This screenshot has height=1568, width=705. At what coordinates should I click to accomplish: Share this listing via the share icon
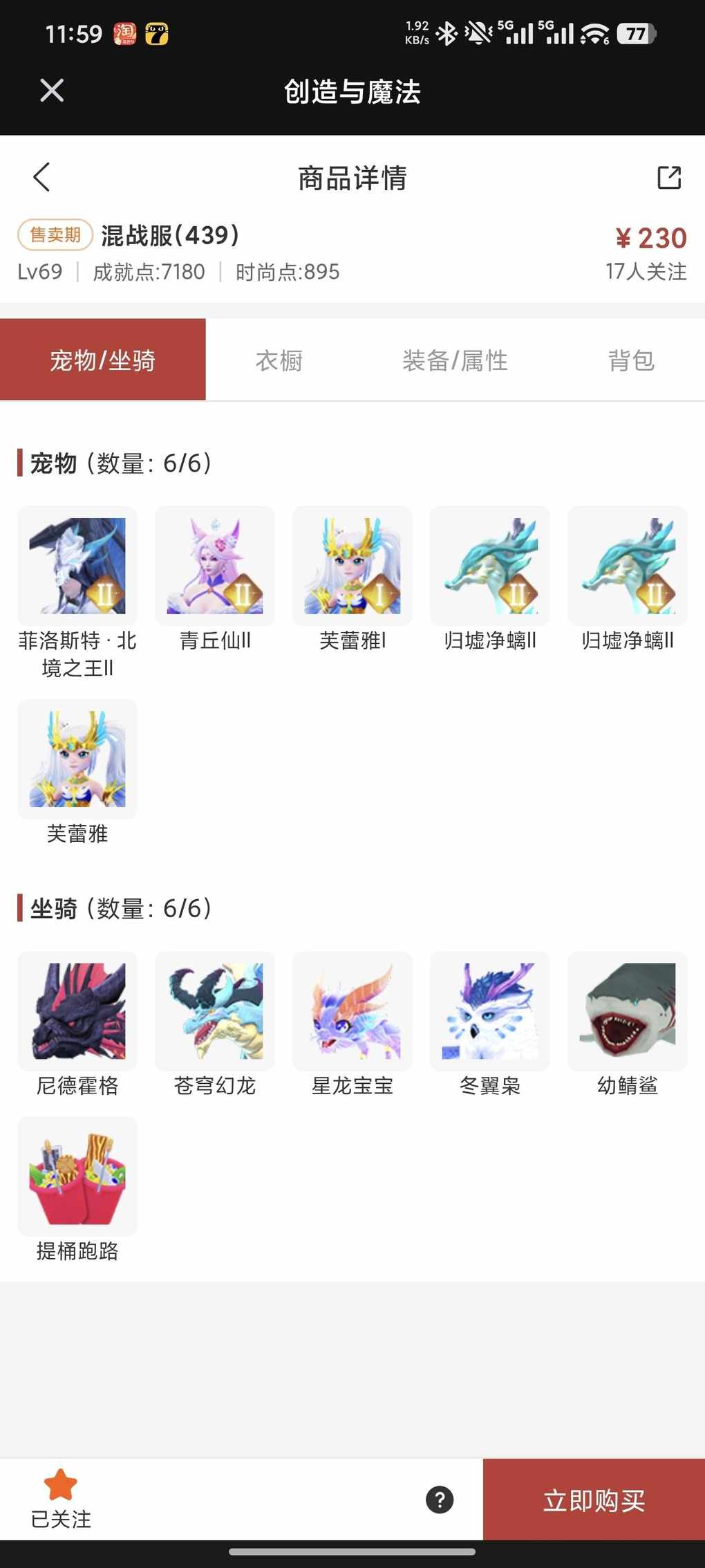click(x=668, y=178)
